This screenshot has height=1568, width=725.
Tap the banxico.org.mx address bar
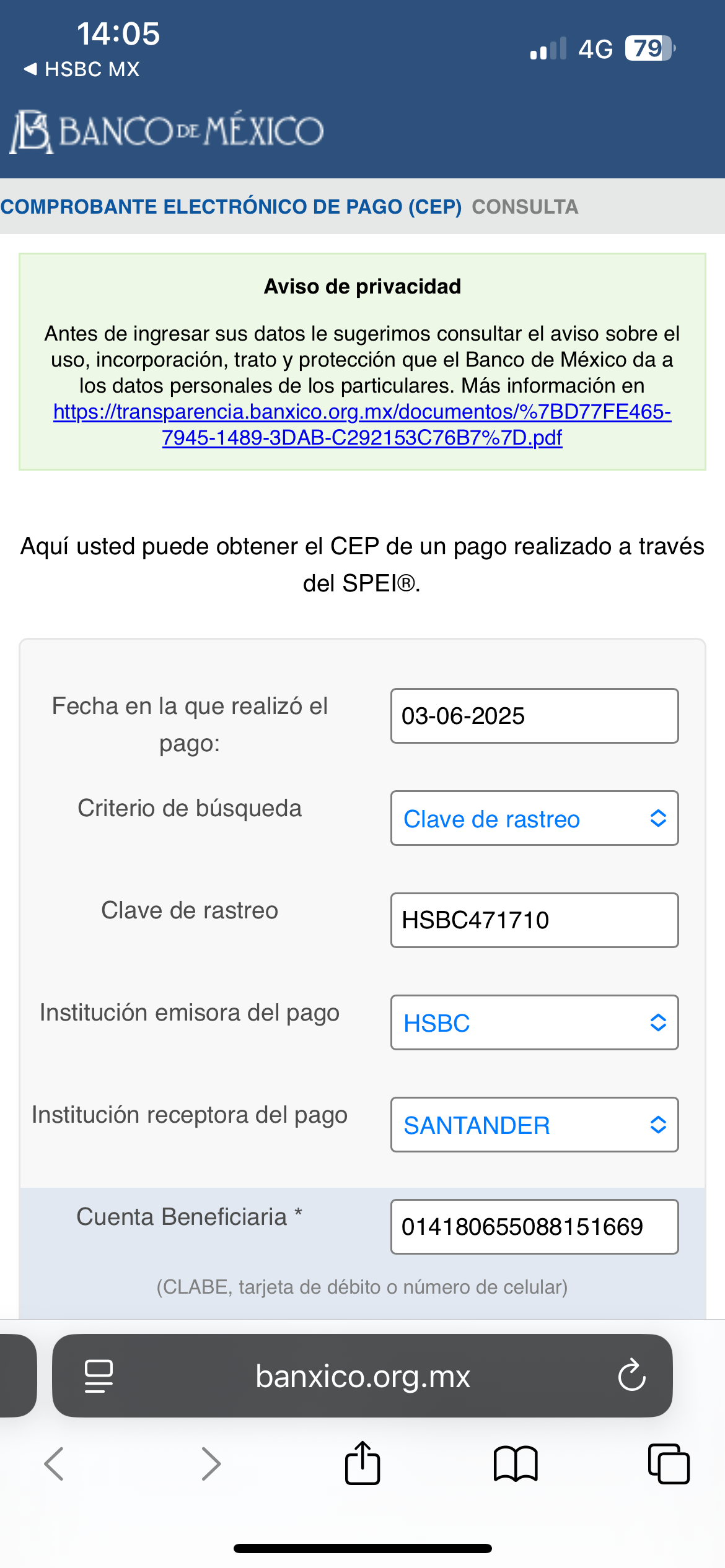(x=362, y=1376)
